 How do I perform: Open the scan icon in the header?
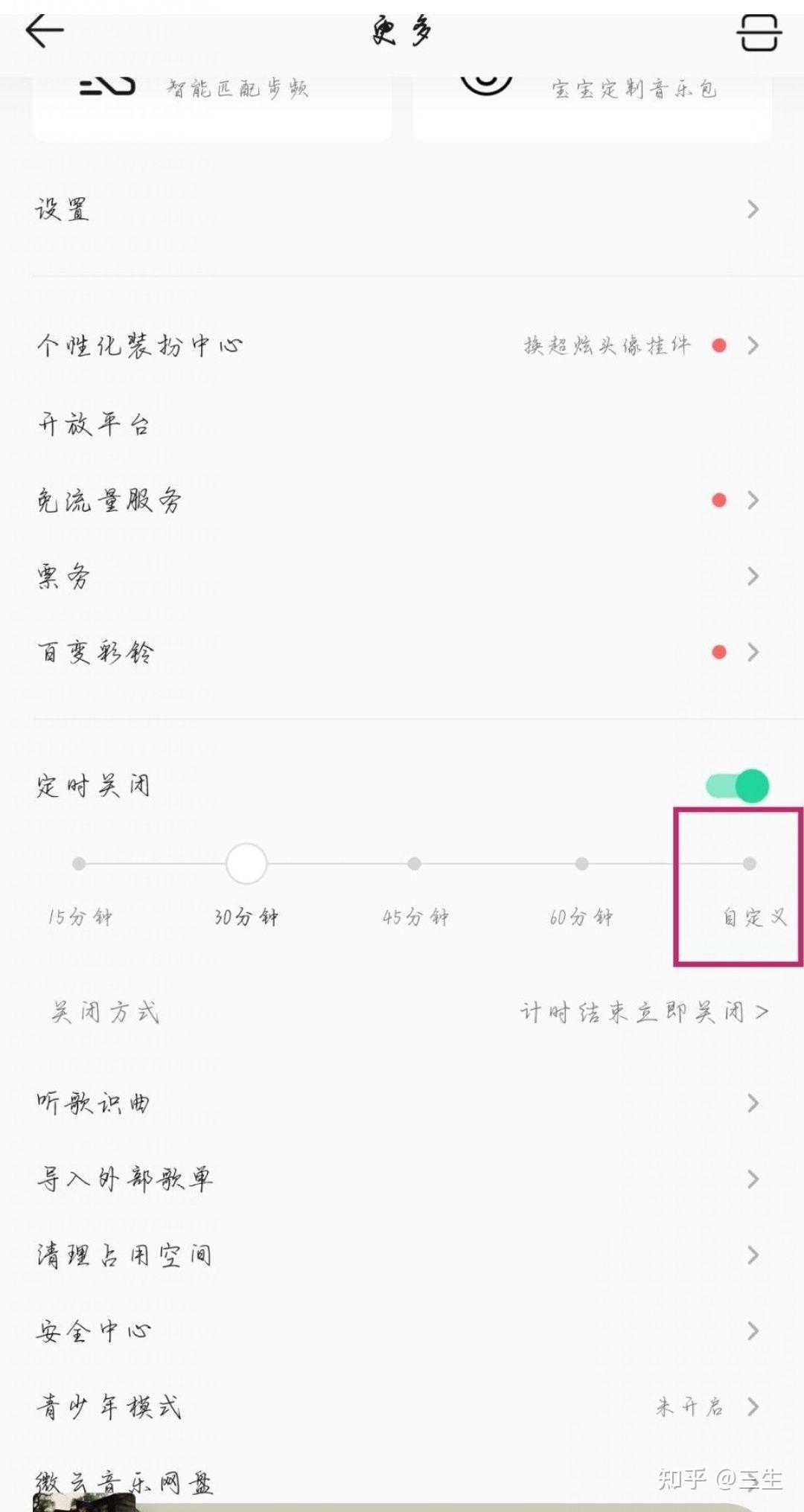759,33
